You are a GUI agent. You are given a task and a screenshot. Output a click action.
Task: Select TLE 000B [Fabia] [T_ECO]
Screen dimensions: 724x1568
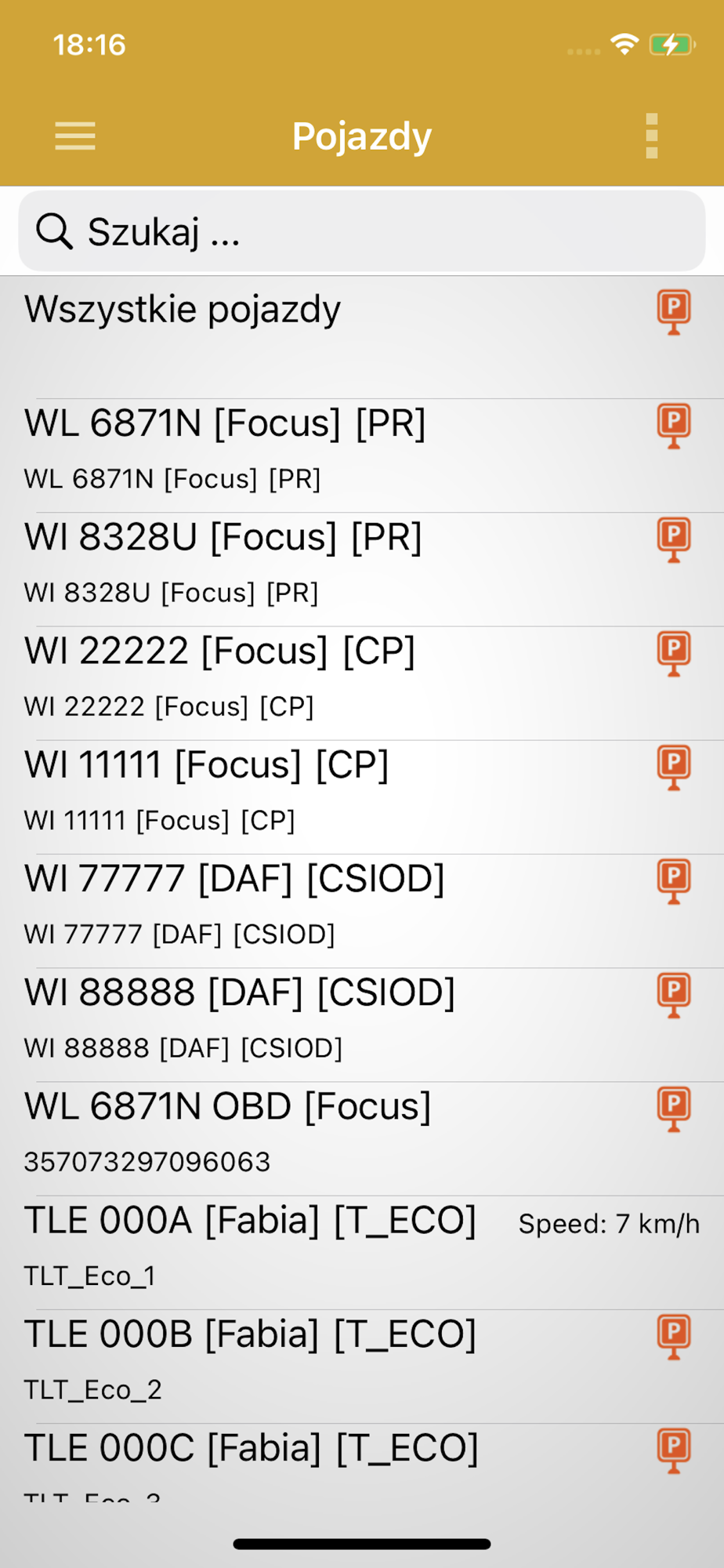(x=362, y=1366)
